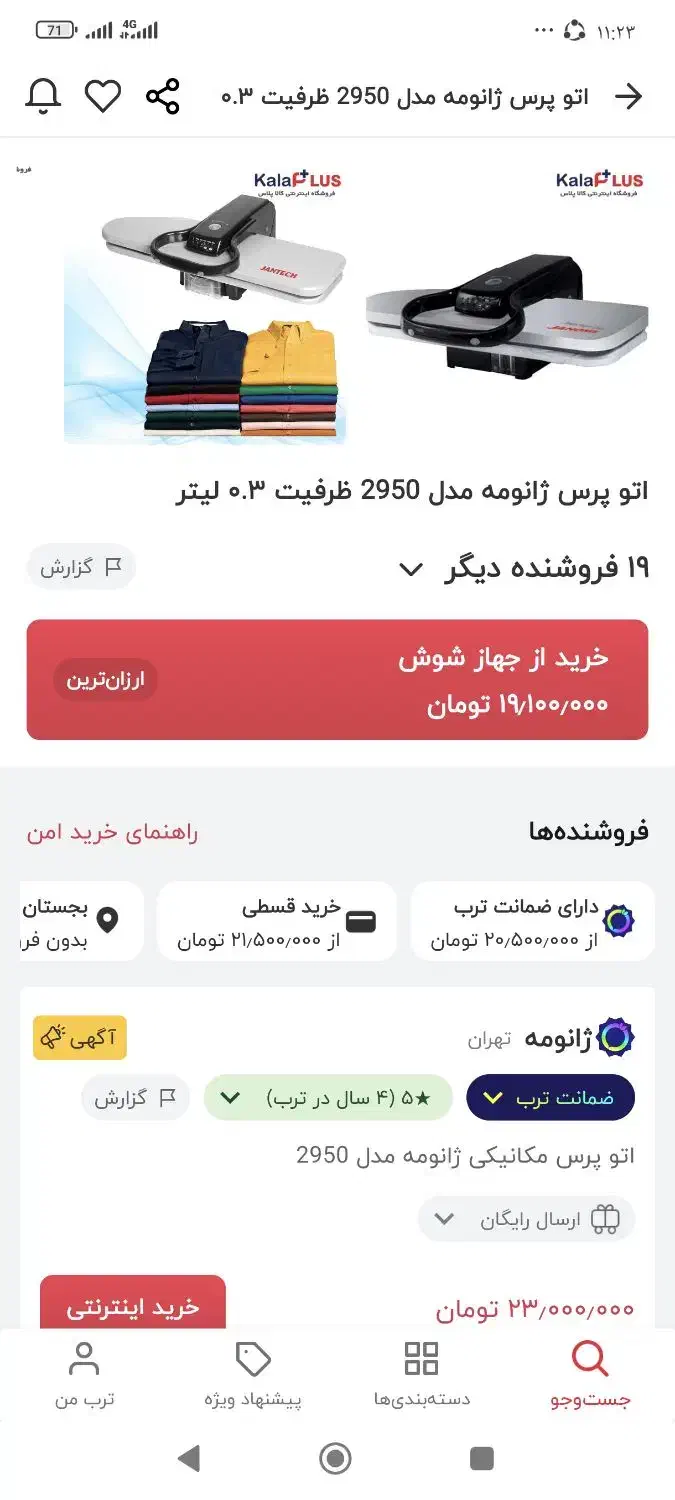Tap خرید اینترنتی from ژانومه

132,1305
